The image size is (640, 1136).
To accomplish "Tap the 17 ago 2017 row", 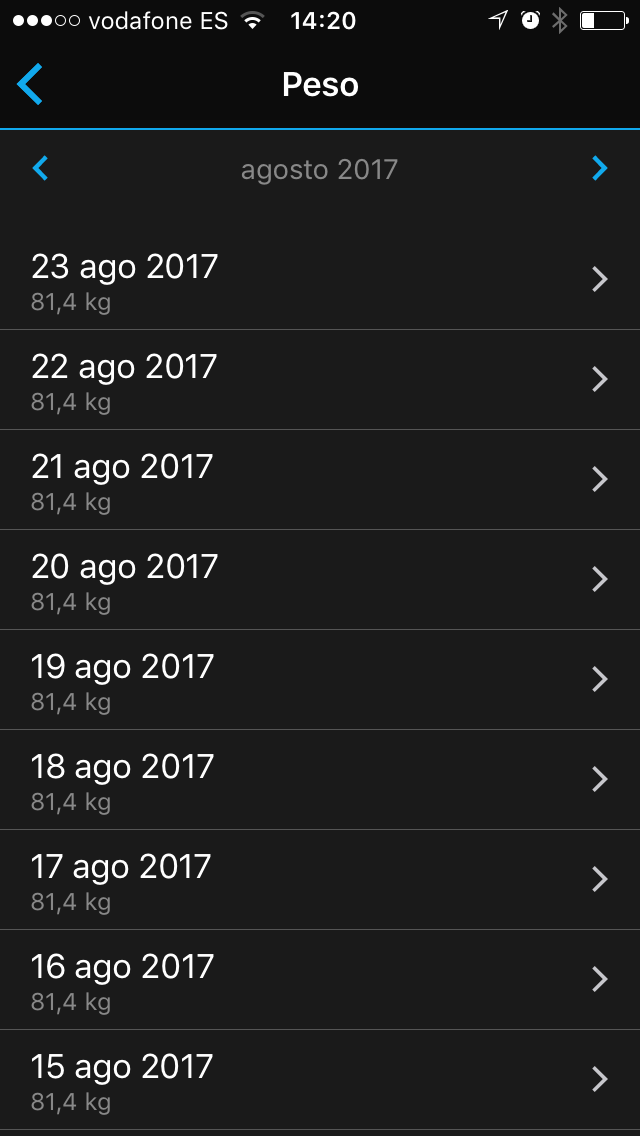I will point(320,880).
